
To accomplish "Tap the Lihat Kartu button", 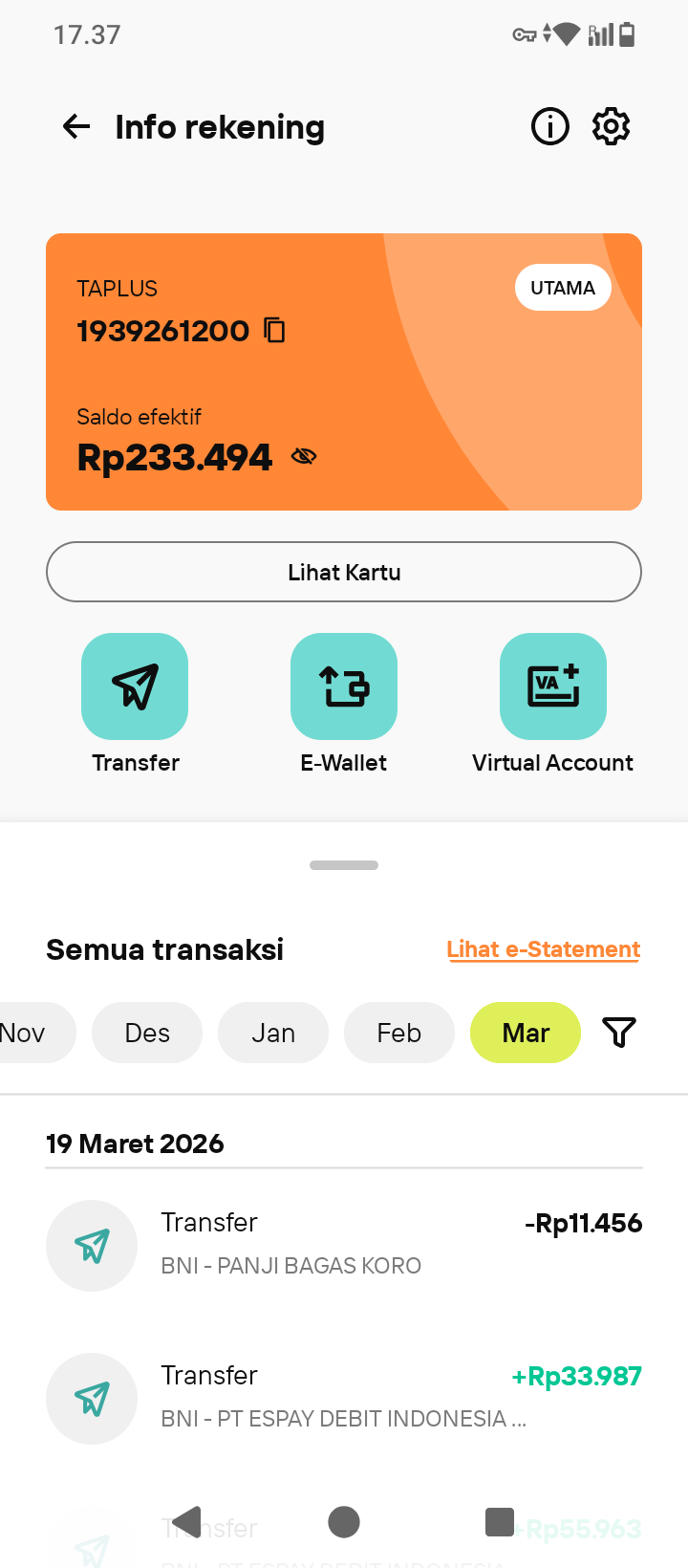I will pyautogui.click(x=344, y=572).
